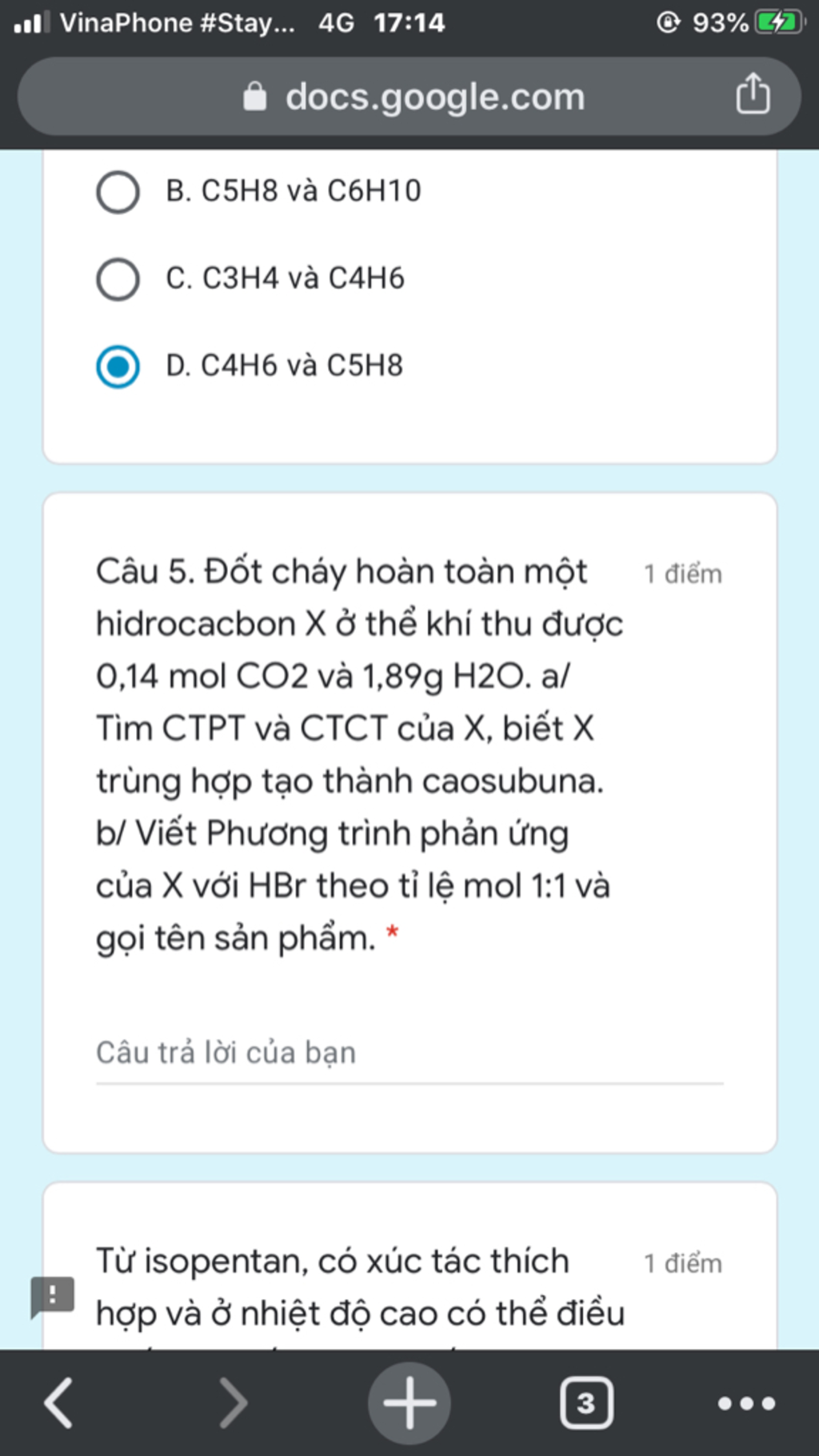
Task: Share this page via the share icon
Action: click(x=753, y=94)
